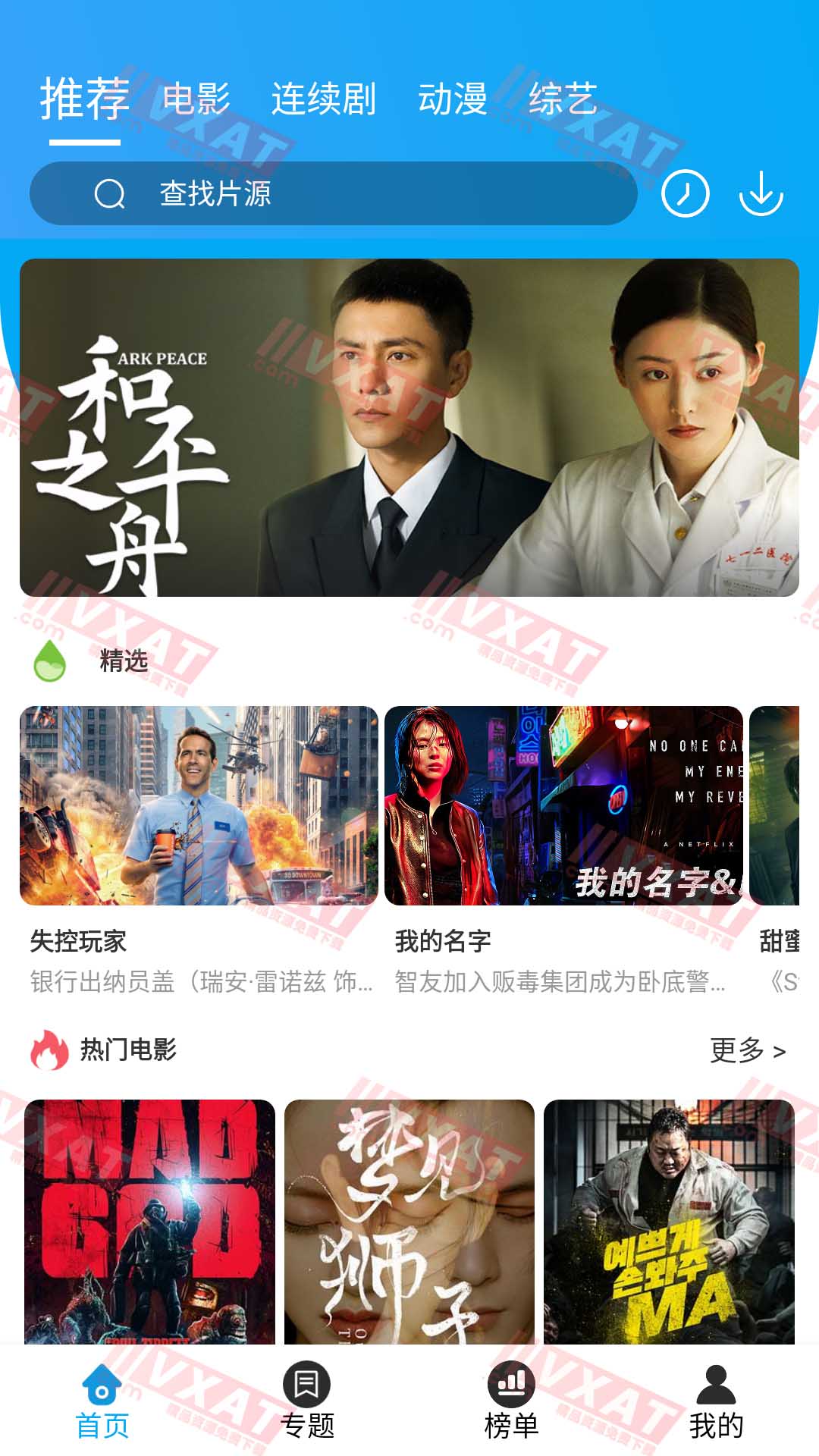Select the 综艺 tab
The image size is (819, 1456).
(x=562, y=99)
